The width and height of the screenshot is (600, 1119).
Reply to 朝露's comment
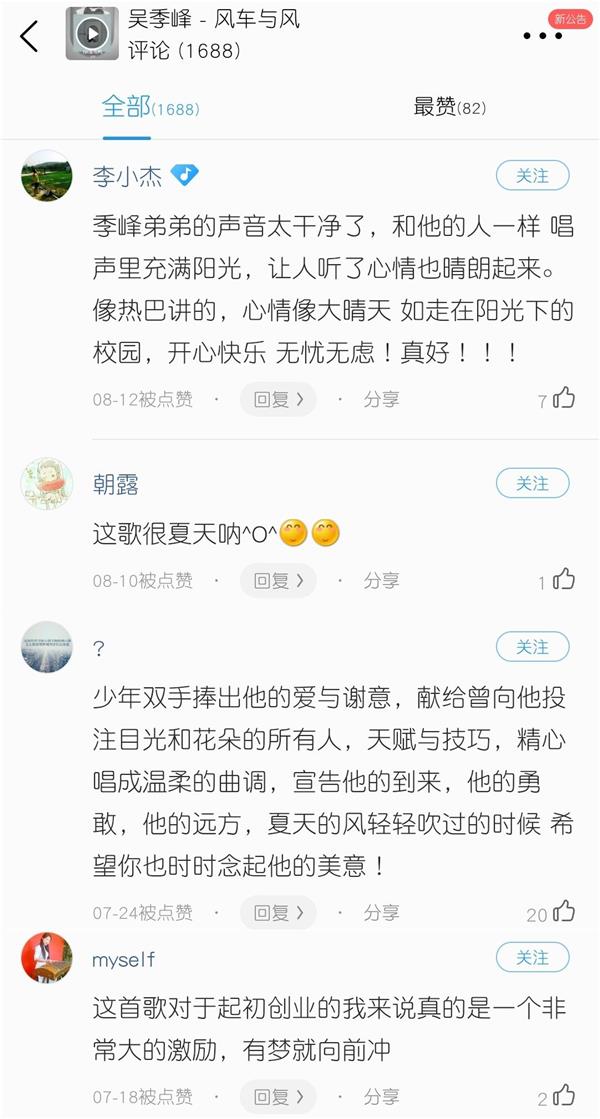[277, 581]
